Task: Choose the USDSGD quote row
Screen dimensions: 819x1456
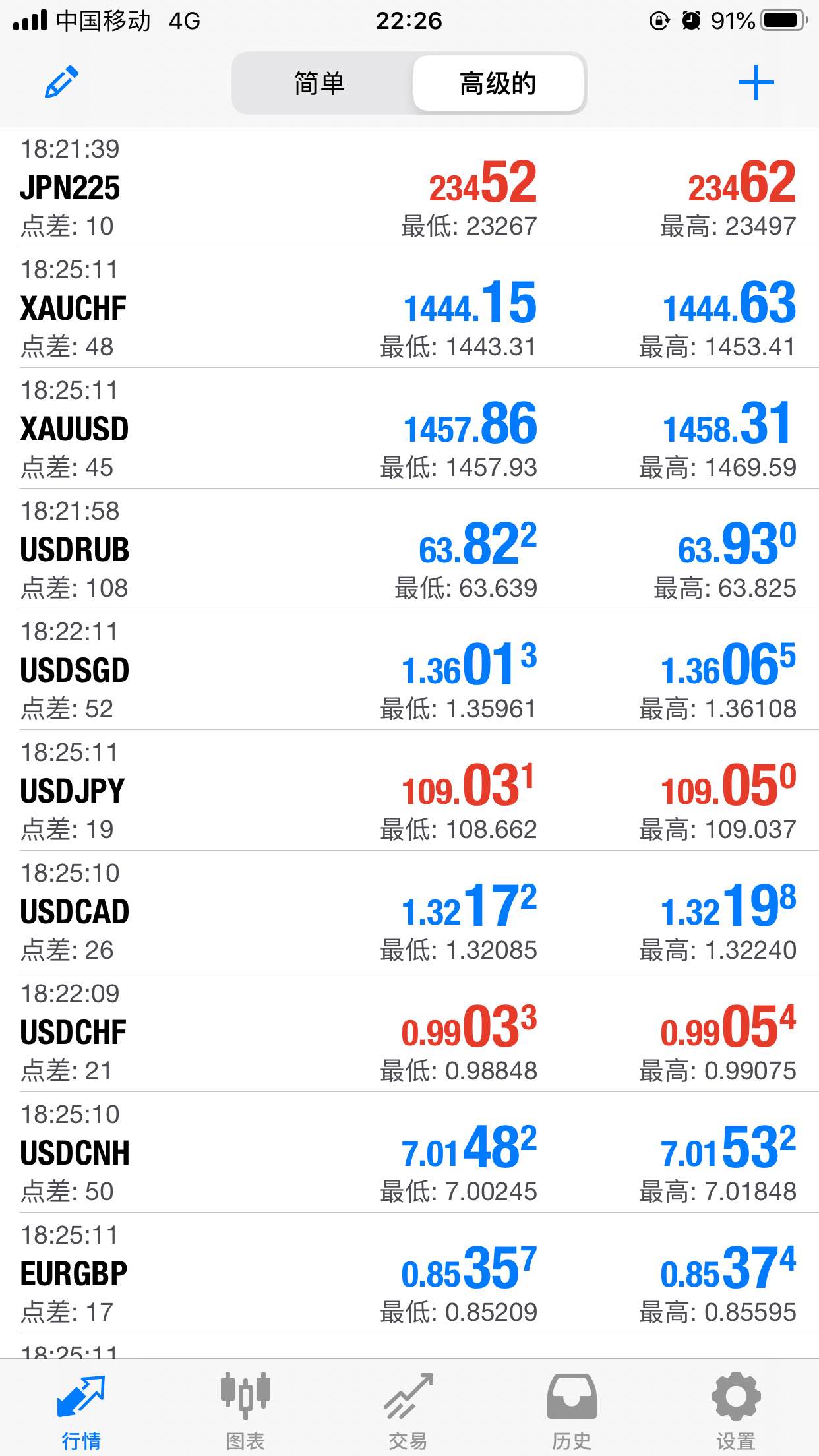Action: (409, 670)
